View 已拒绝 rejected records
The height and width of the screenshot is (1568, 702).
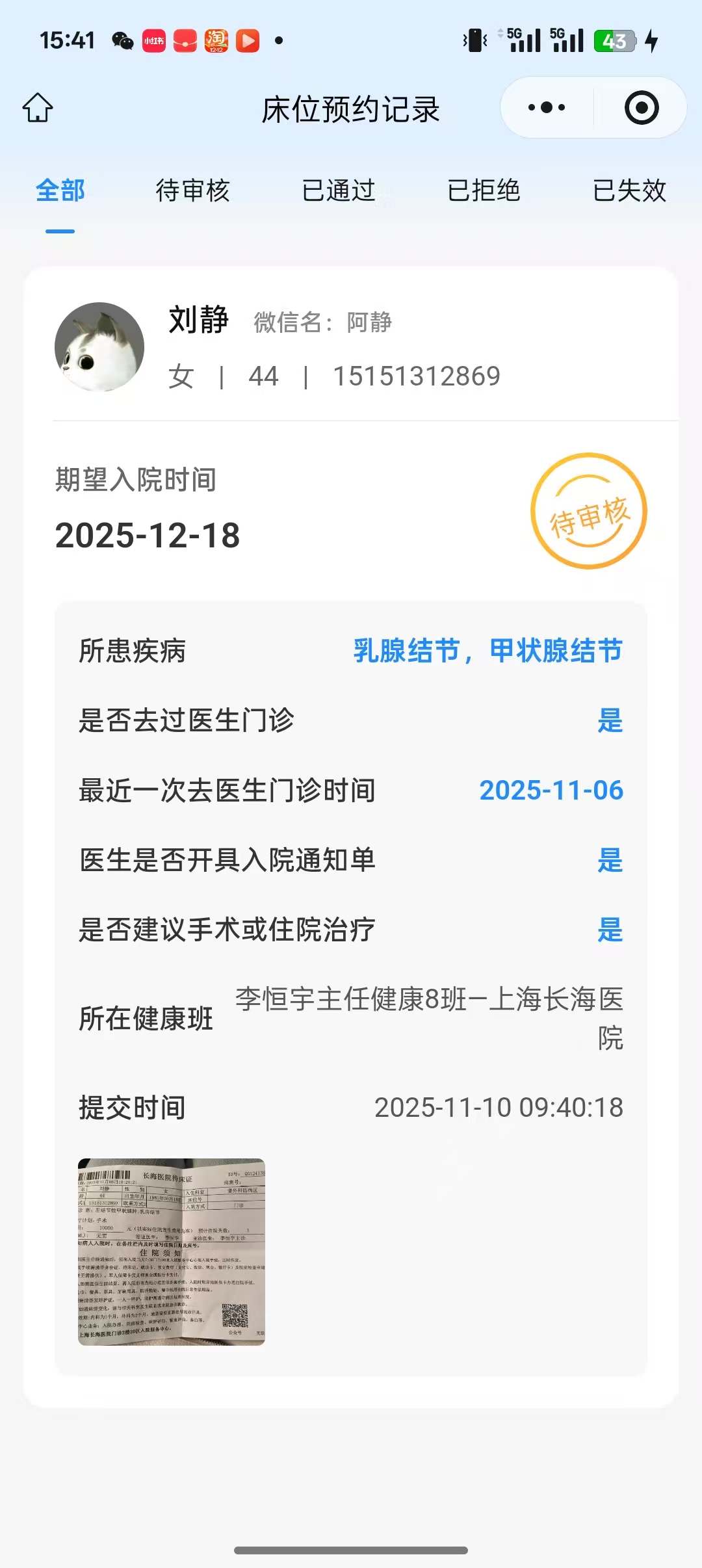pyautogui.click(x=484, y=191)
